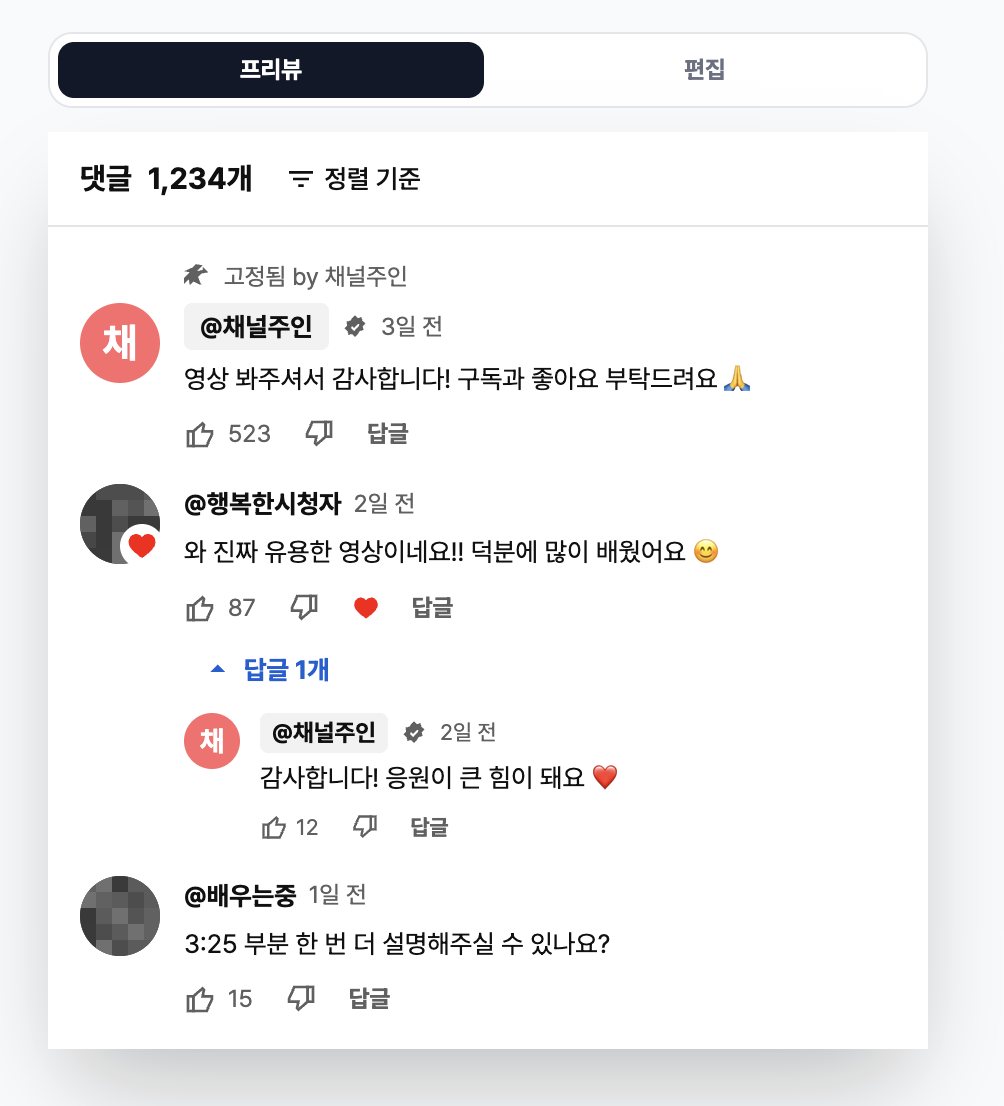This screenshot has height=1106, width=1004.
Task: Switch to the 편집 tab
Action: [x=705, y=69]
